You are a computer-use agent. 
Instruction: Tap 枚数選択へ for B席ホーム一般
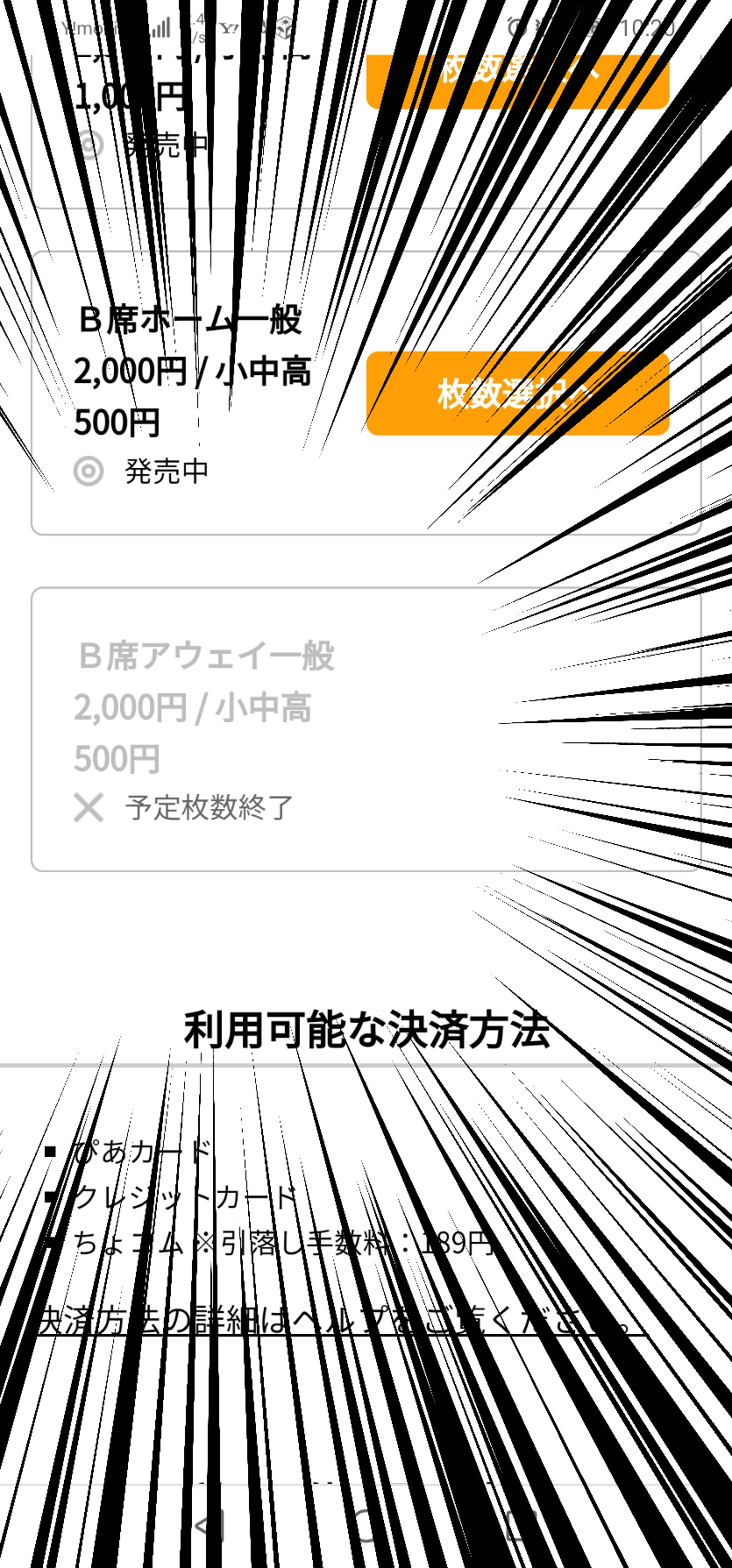pyautogui.click(x=517, y=394)
